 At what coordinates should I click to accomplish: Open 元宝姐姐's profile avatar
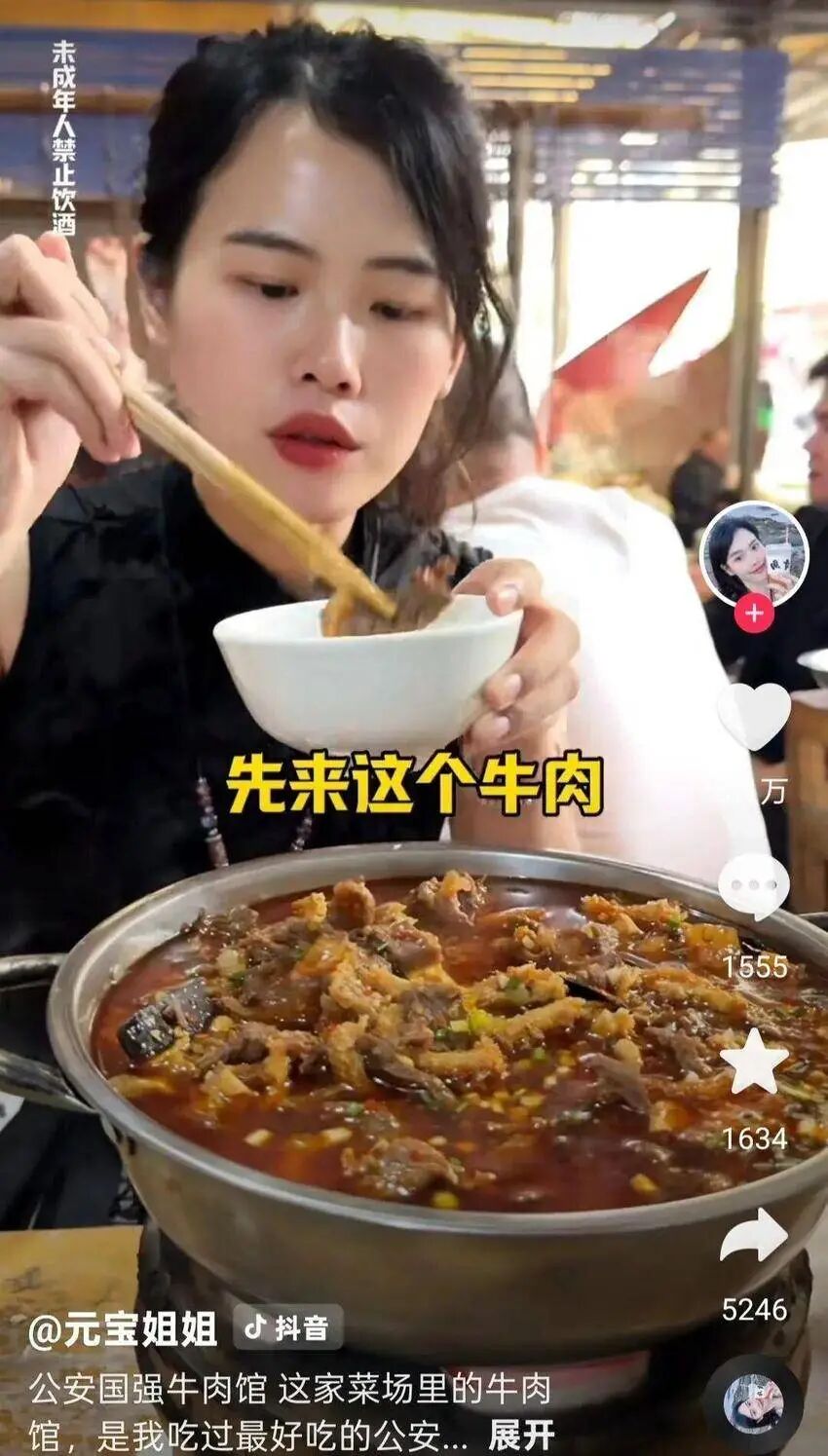click(x=754, y=554)
